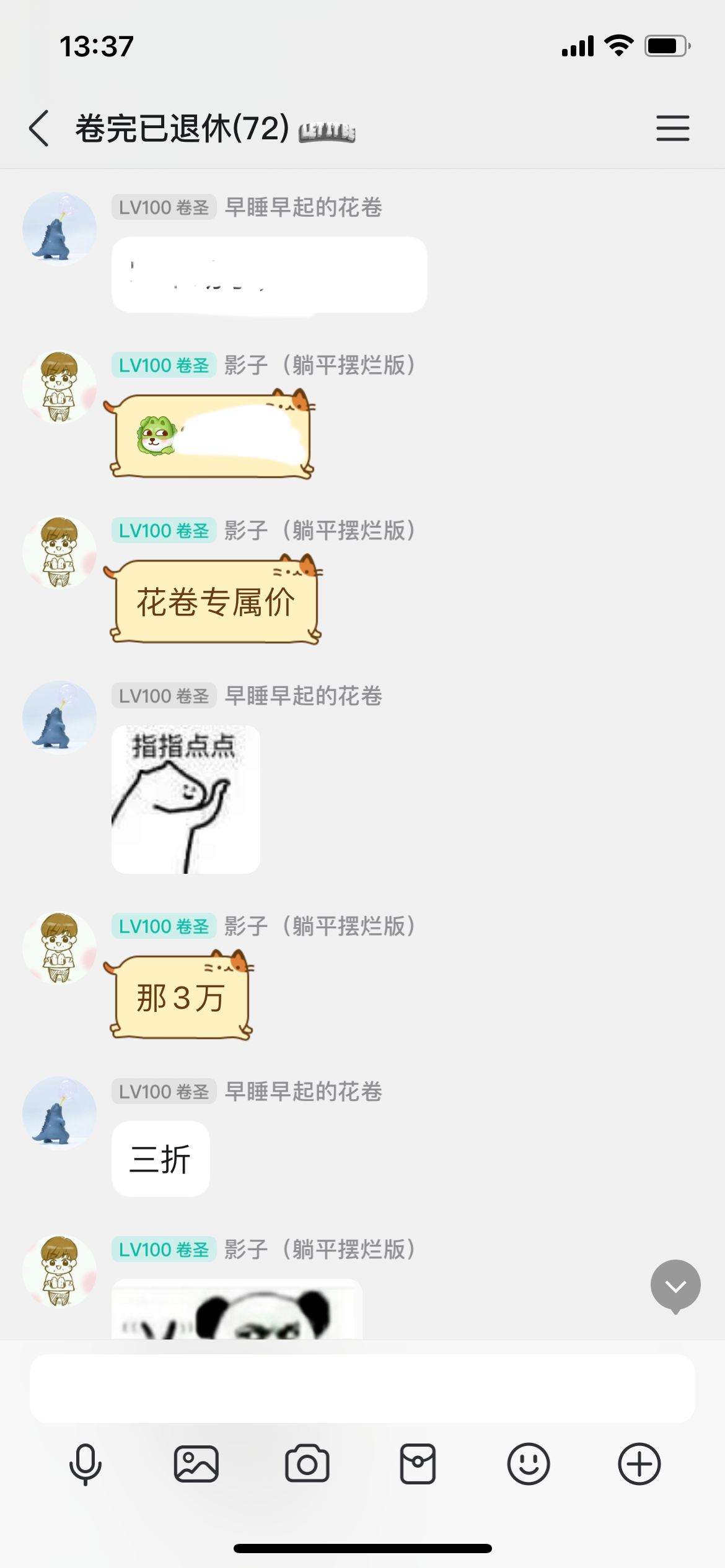Tap the message input field
This screenshot has height=1568, width=725.
tap(362, 1388)
